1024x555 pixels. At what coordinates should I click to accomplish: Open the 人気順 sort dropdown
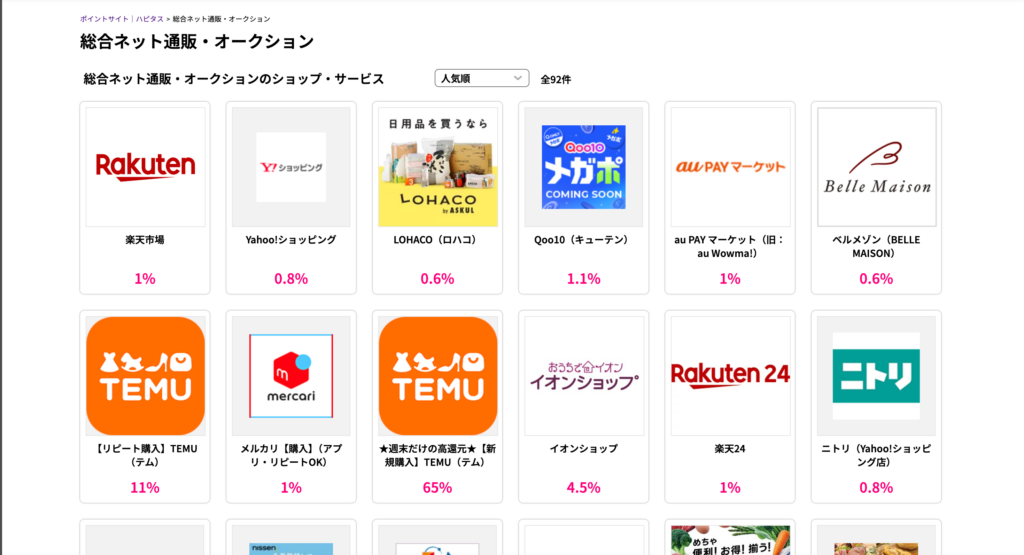[x=482, y=78]
